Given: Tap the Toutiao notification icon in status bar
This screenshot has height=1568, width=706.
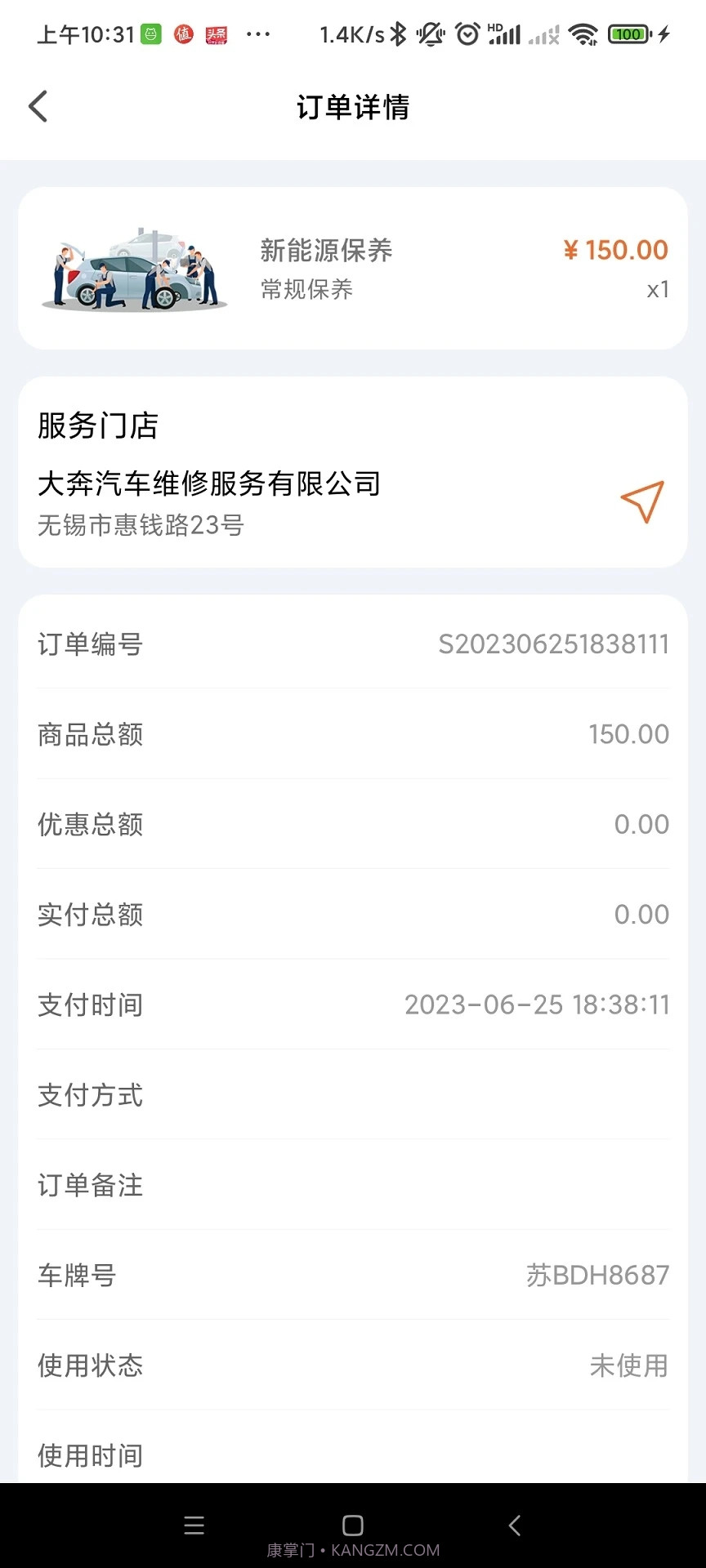Looking at the screenshot, I should [217, 34].
